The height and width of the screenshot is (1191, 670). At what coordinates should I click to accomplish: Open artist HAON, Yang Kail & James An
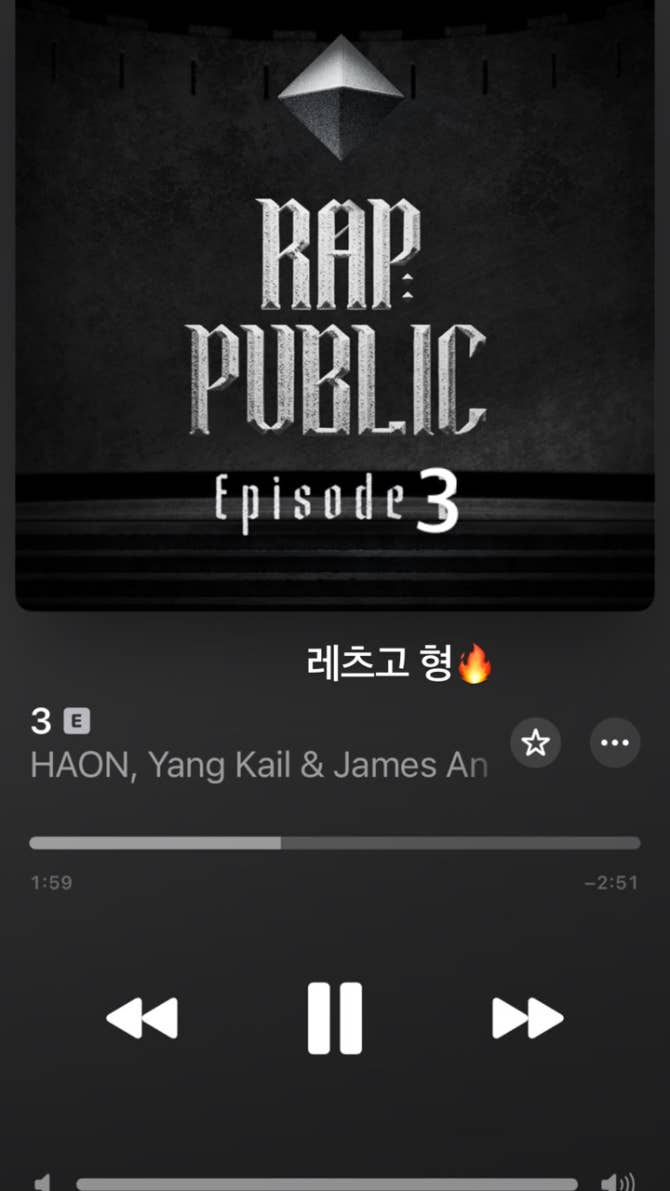(x=259, y=766)
